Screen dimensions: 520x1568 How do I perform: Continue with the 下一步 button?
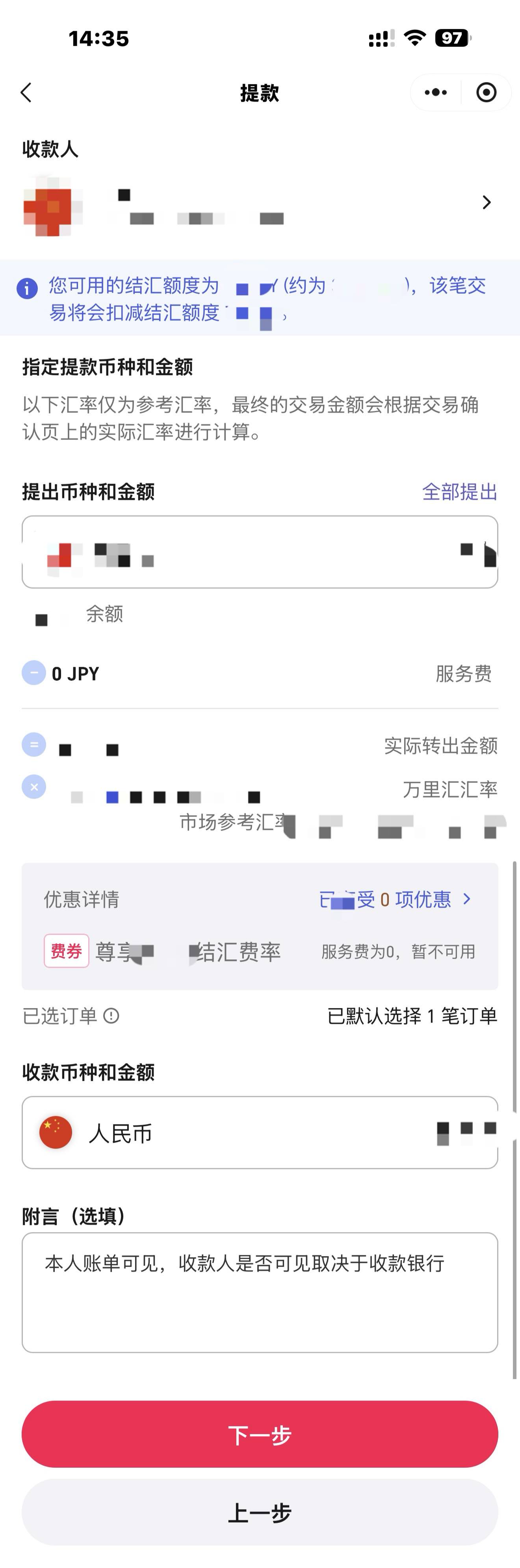pos(260,1434)
